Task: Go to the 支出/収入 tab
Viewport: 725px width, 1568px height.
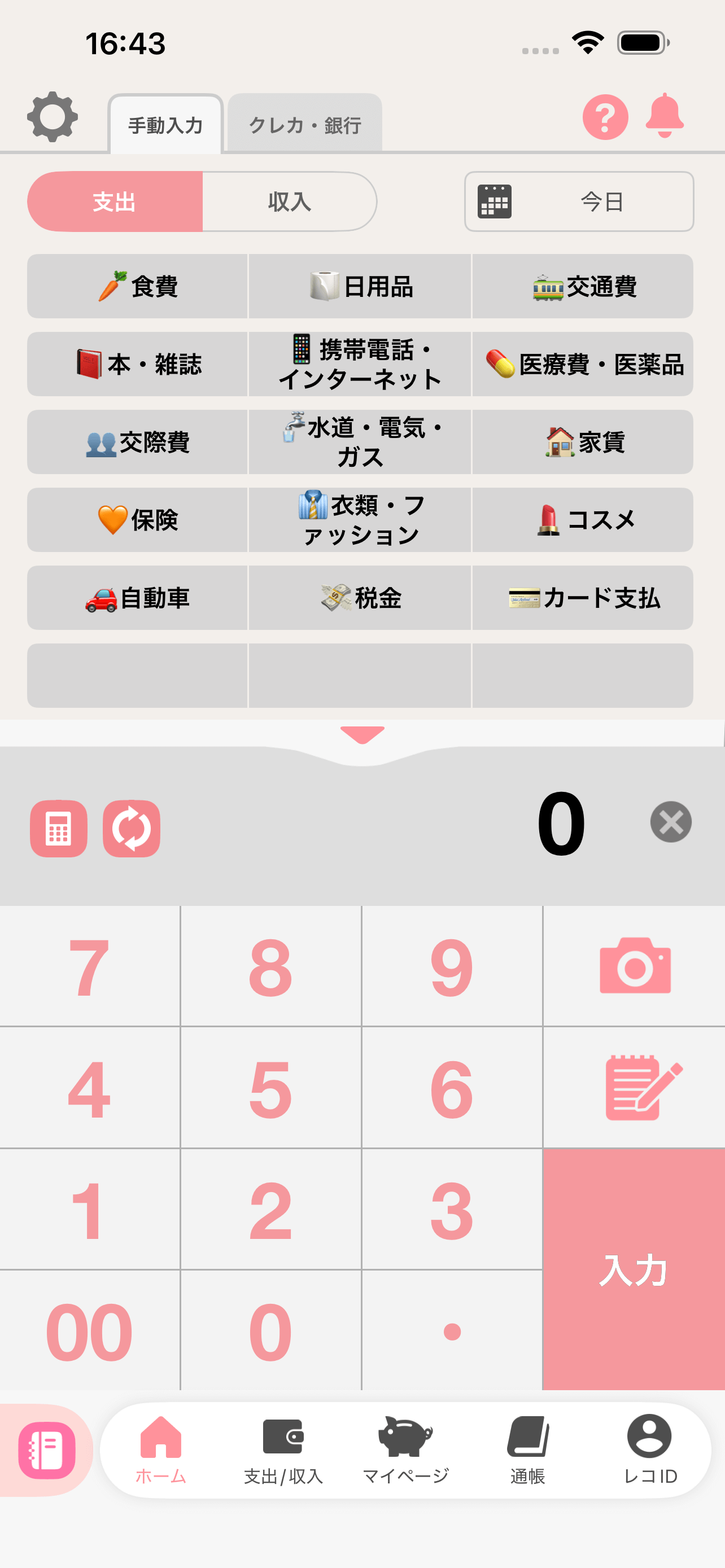Action: [283, 1450]
